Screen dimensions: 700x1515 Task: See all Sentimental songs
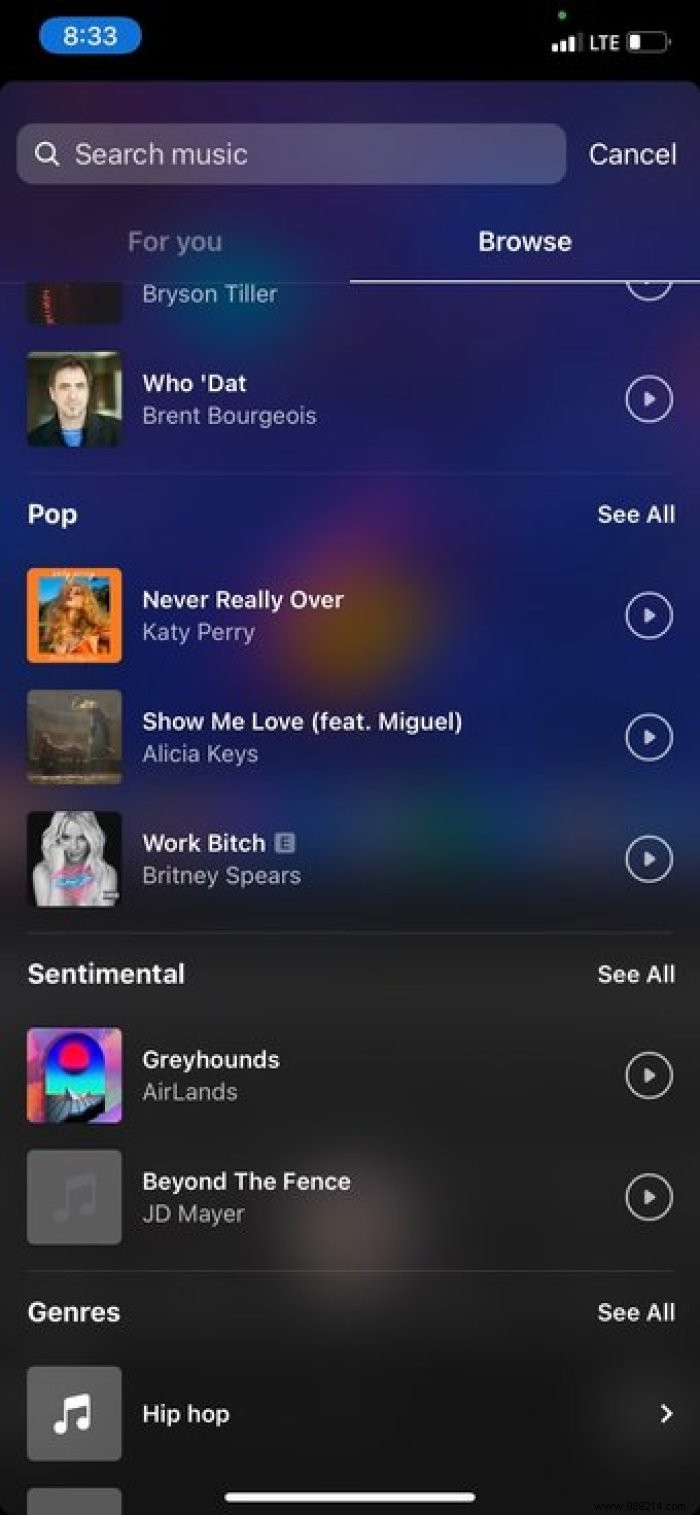coord(636,974)
